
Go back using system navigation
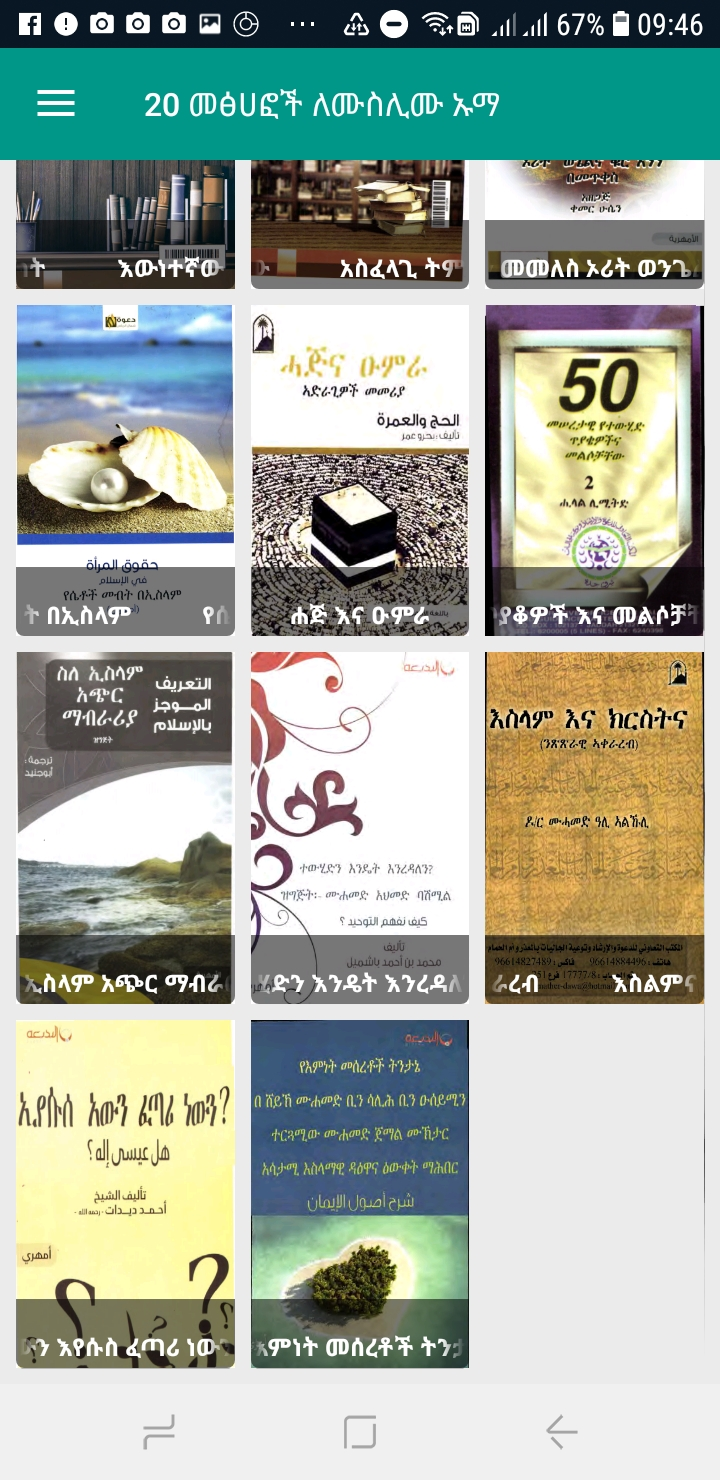tap(561, 1432)
